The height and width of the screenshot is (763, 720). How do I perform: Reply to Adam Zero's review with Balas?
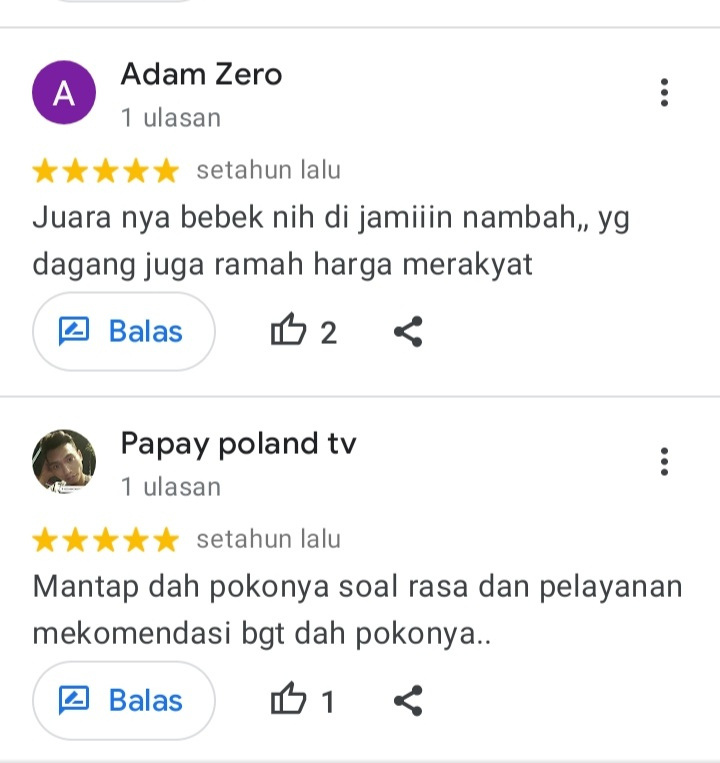pyautogui.click(x=124, y=332)
